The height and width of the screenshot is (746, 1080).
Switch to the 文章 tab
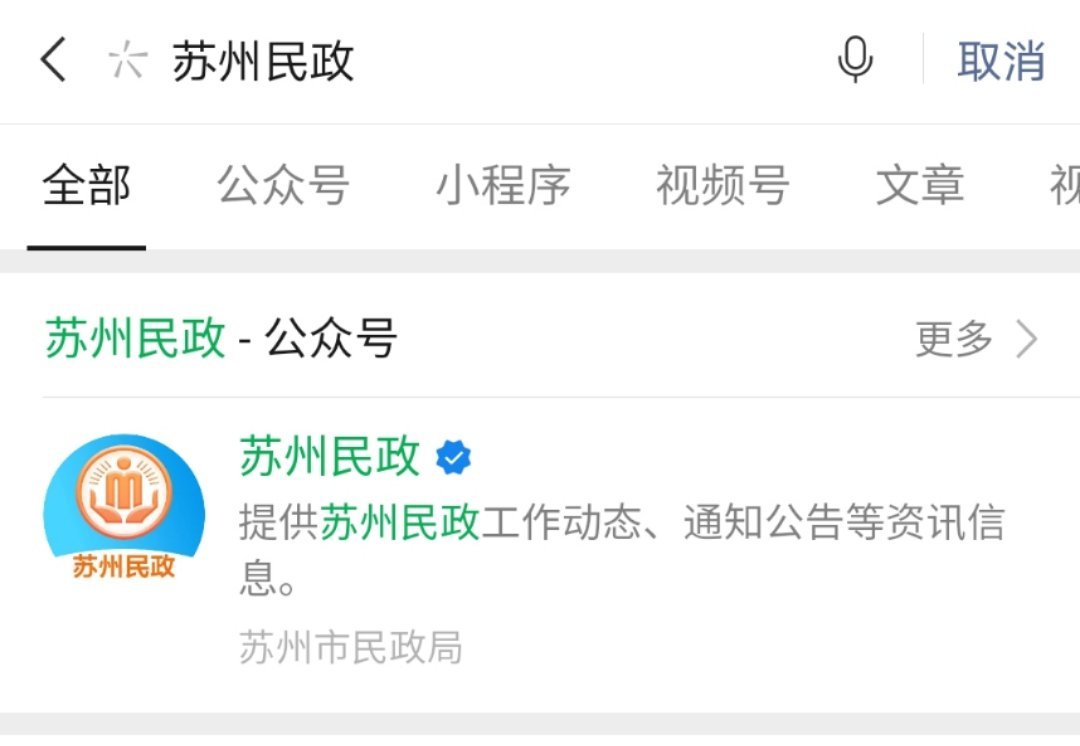(x=920, y=185)
